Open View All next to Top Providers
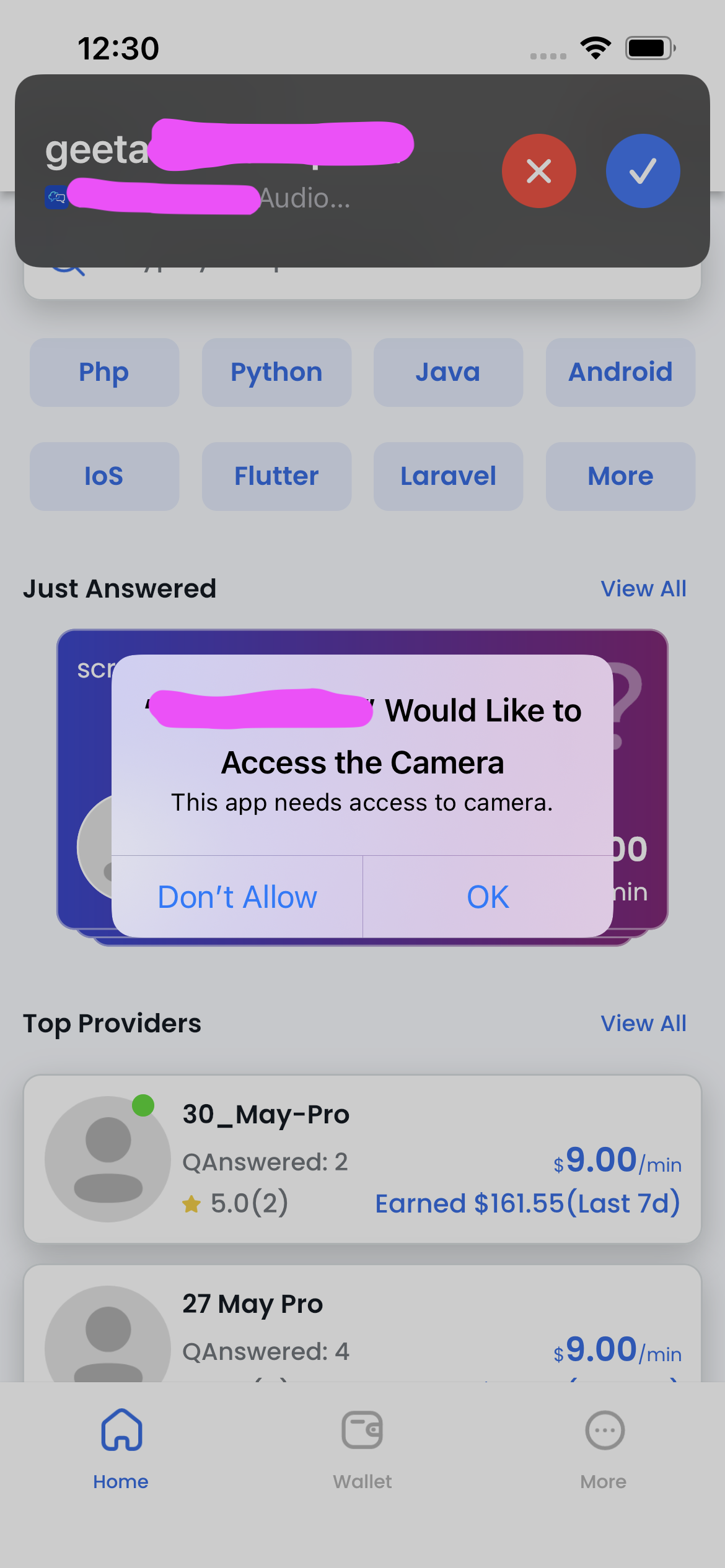This screenshot has height=1568, width=725. 643,1023
